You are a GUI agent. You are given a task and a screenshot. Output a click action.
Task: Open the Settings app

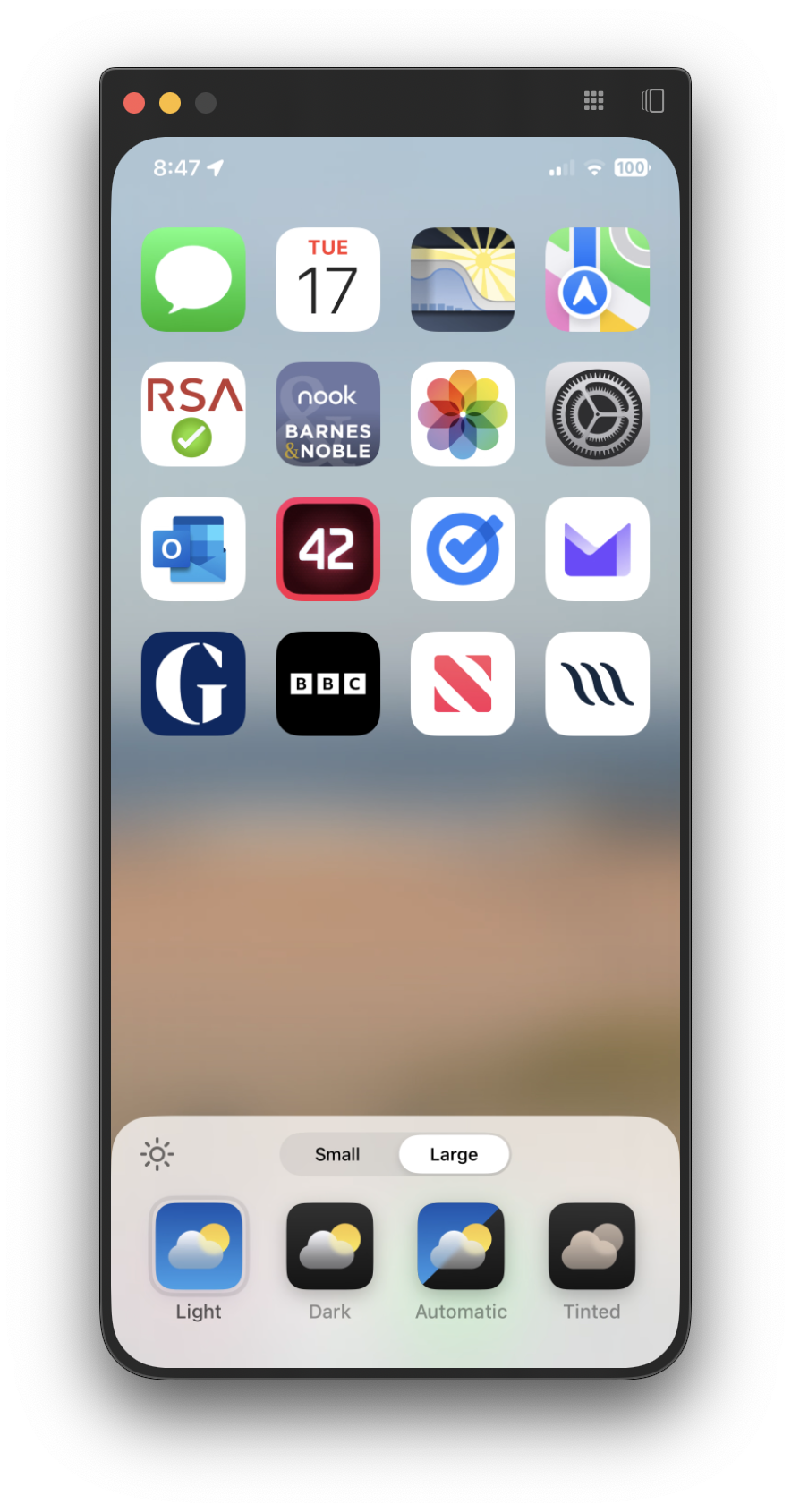598,414
